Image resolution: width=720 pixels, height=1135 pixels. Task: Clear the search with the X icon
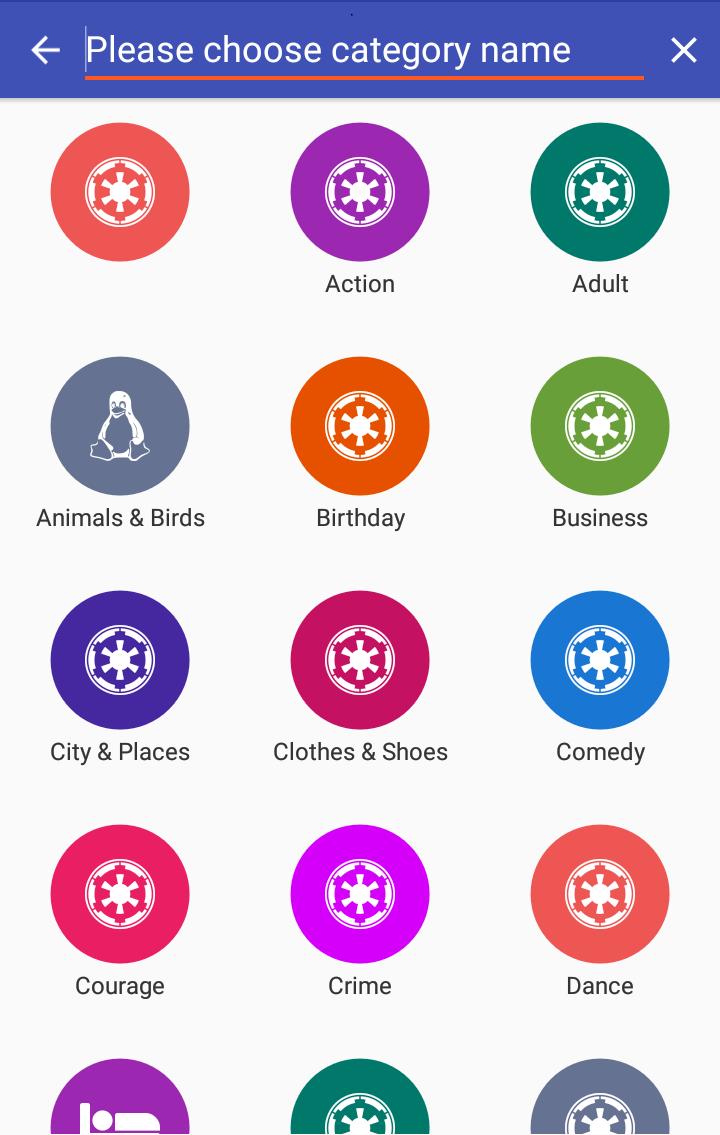pos(683,50)
